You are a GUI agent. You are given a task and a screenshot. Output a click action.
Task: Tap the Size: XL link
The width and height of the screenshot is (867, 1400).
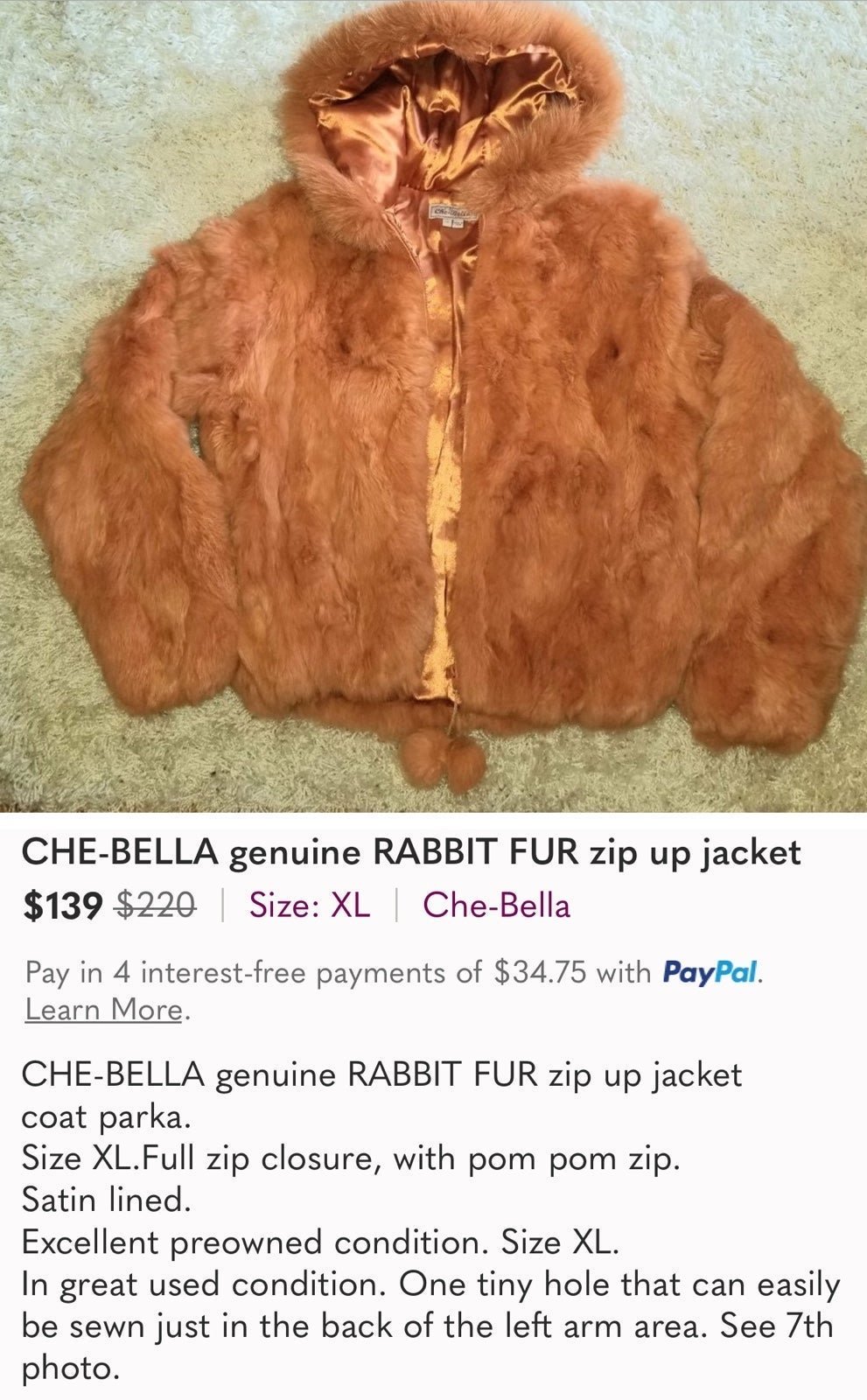[309, 905]
